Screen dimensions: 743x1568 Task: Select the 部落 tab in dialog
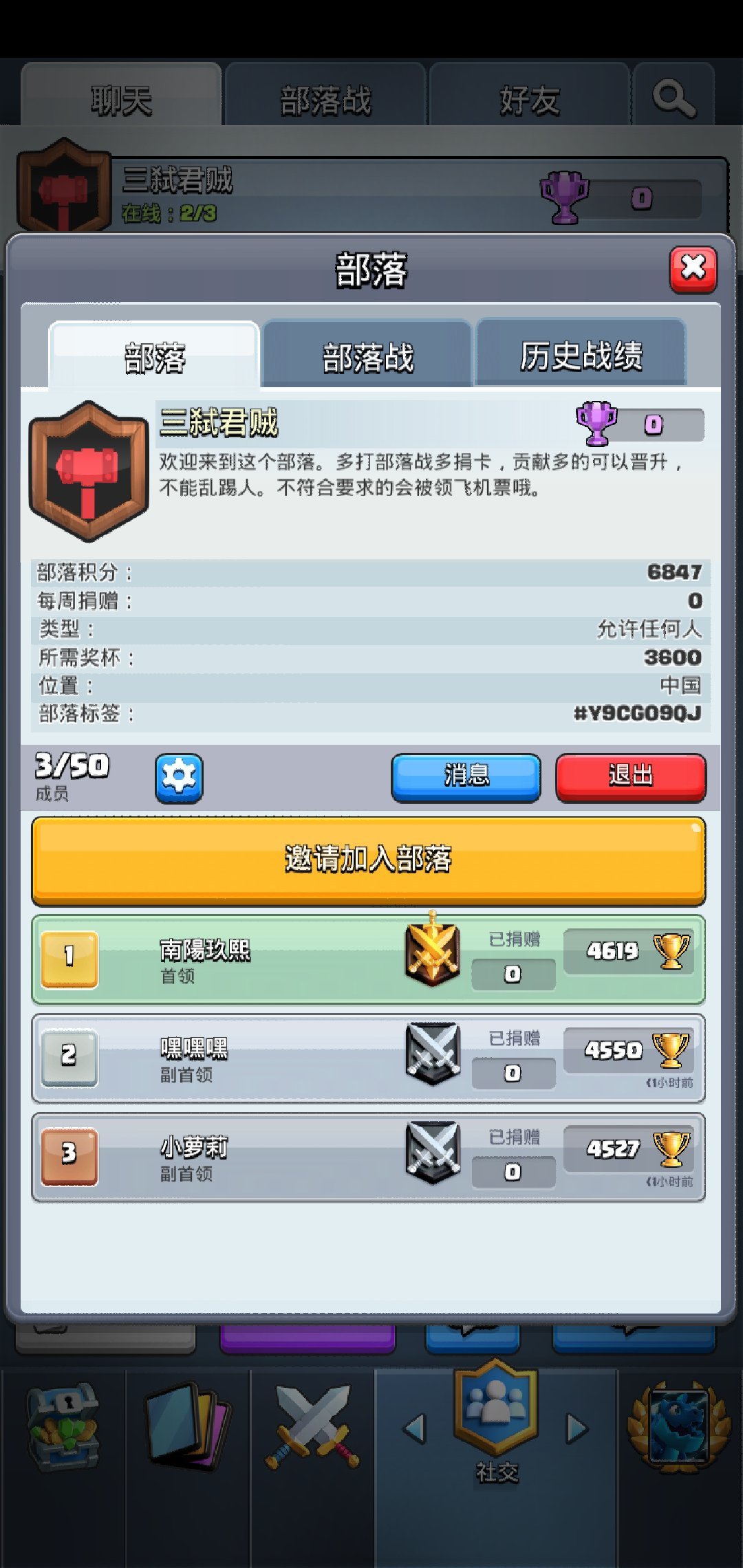(x=154, y=358)
